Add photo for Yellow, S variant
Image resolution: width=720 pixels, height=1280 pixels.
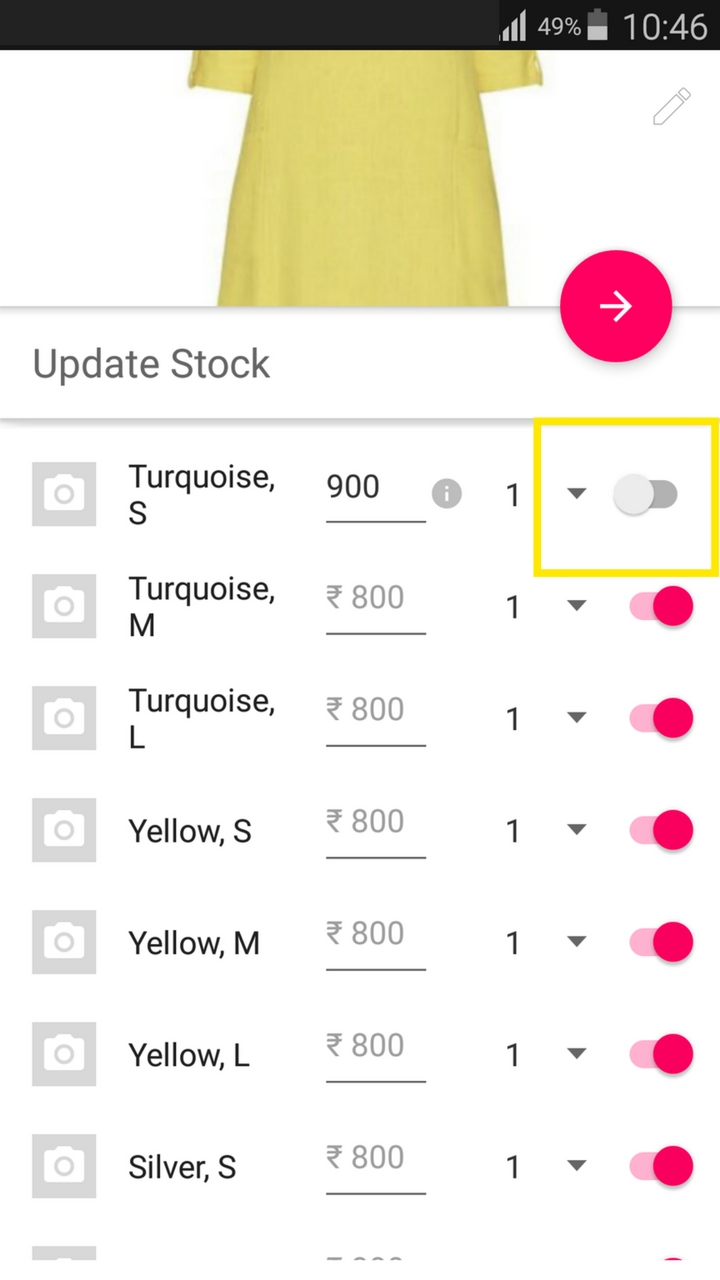point(64,830)
